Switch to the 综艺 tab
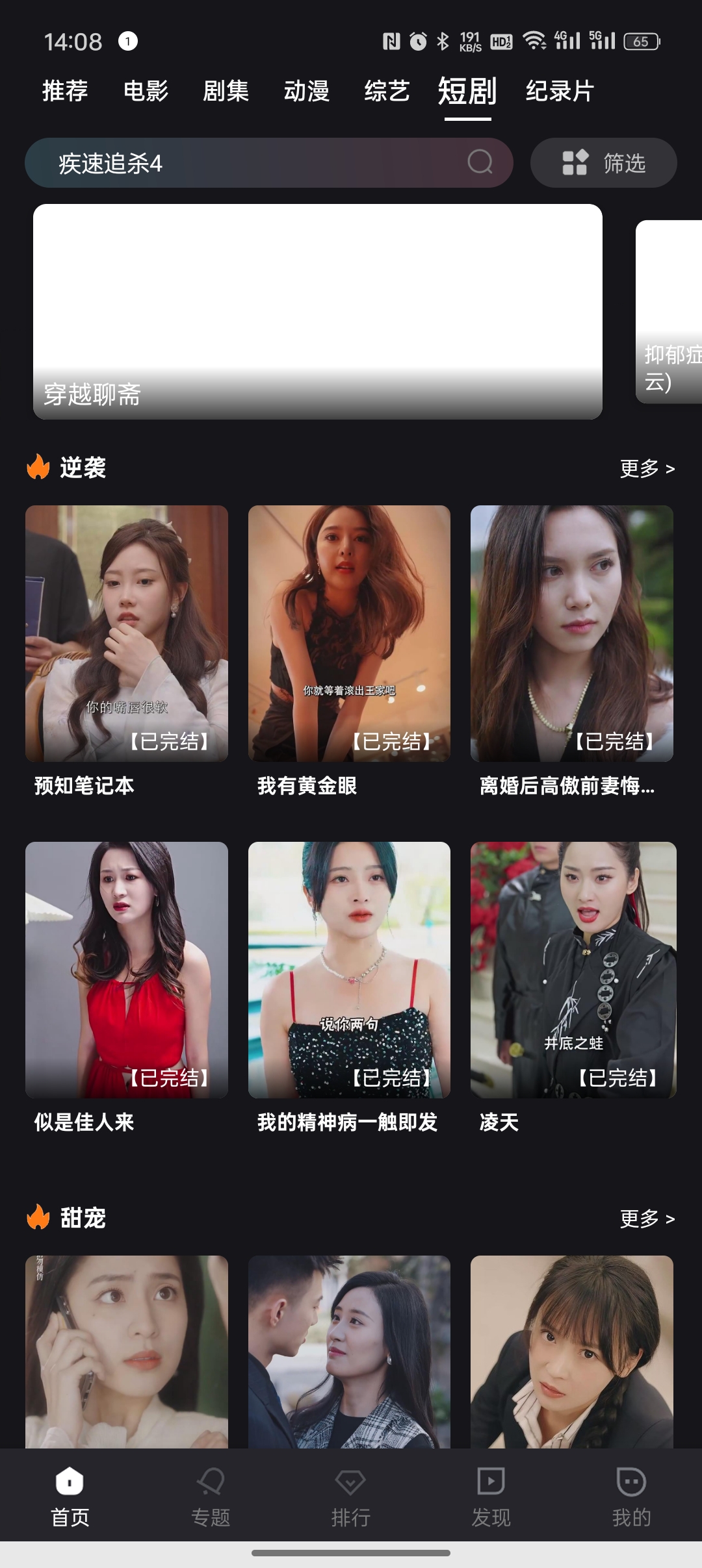Image resolution: width=702 pixels, height=1568 pixels. coord(386,91)
